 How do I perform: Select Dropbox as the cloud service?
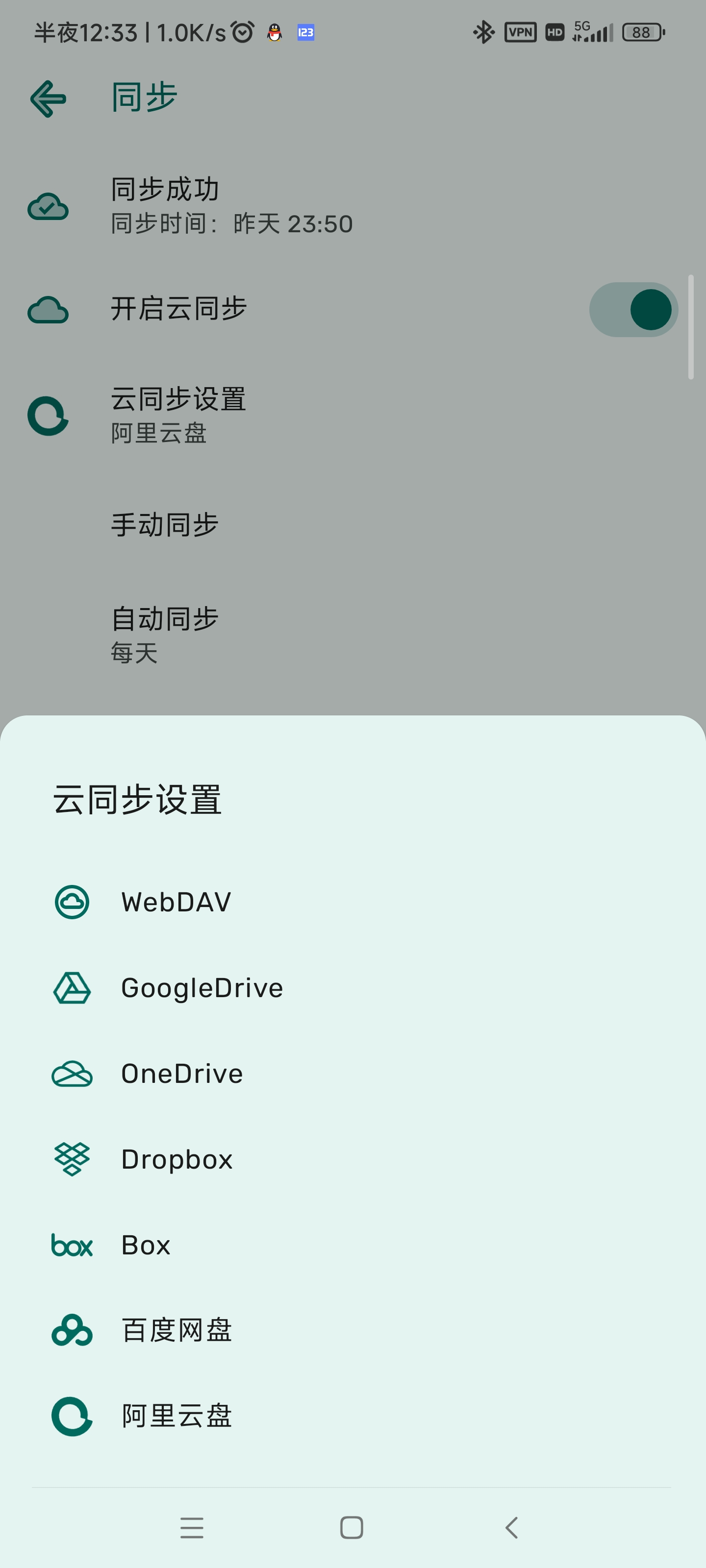click(176, 1159)
